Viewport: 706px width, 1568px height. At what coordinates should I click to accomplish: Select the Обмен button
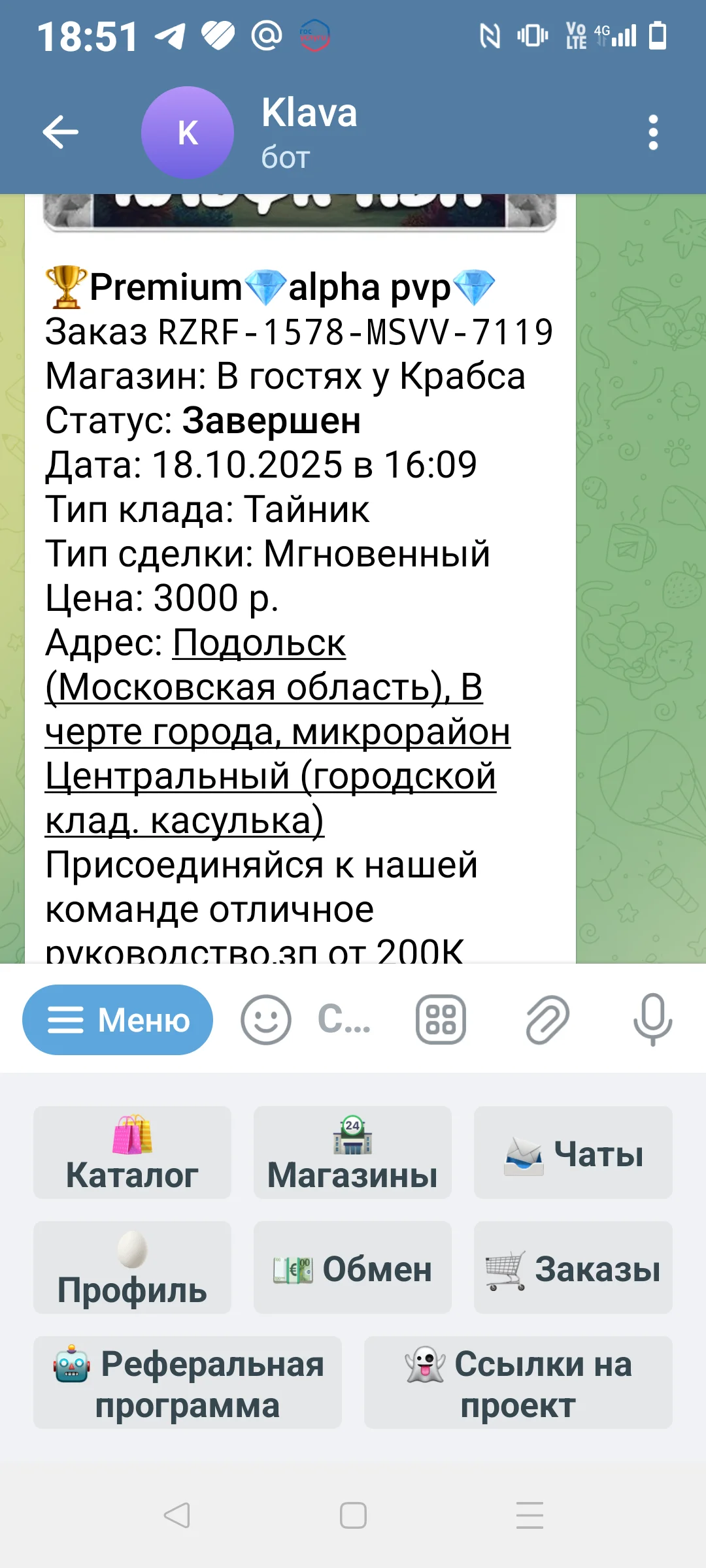pos(352,1267)
